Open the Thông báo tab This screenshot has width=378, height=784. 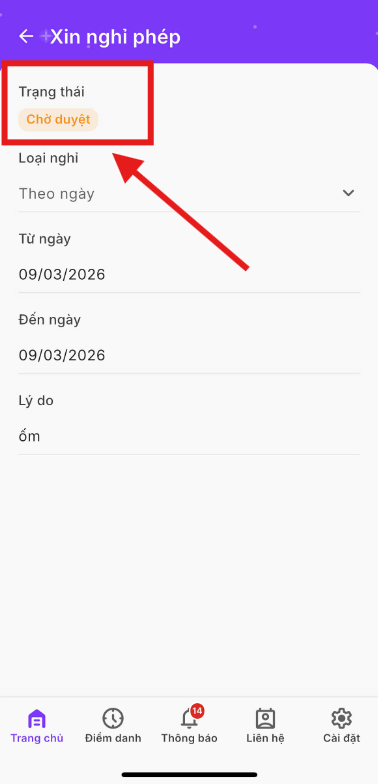click(189, 725)
